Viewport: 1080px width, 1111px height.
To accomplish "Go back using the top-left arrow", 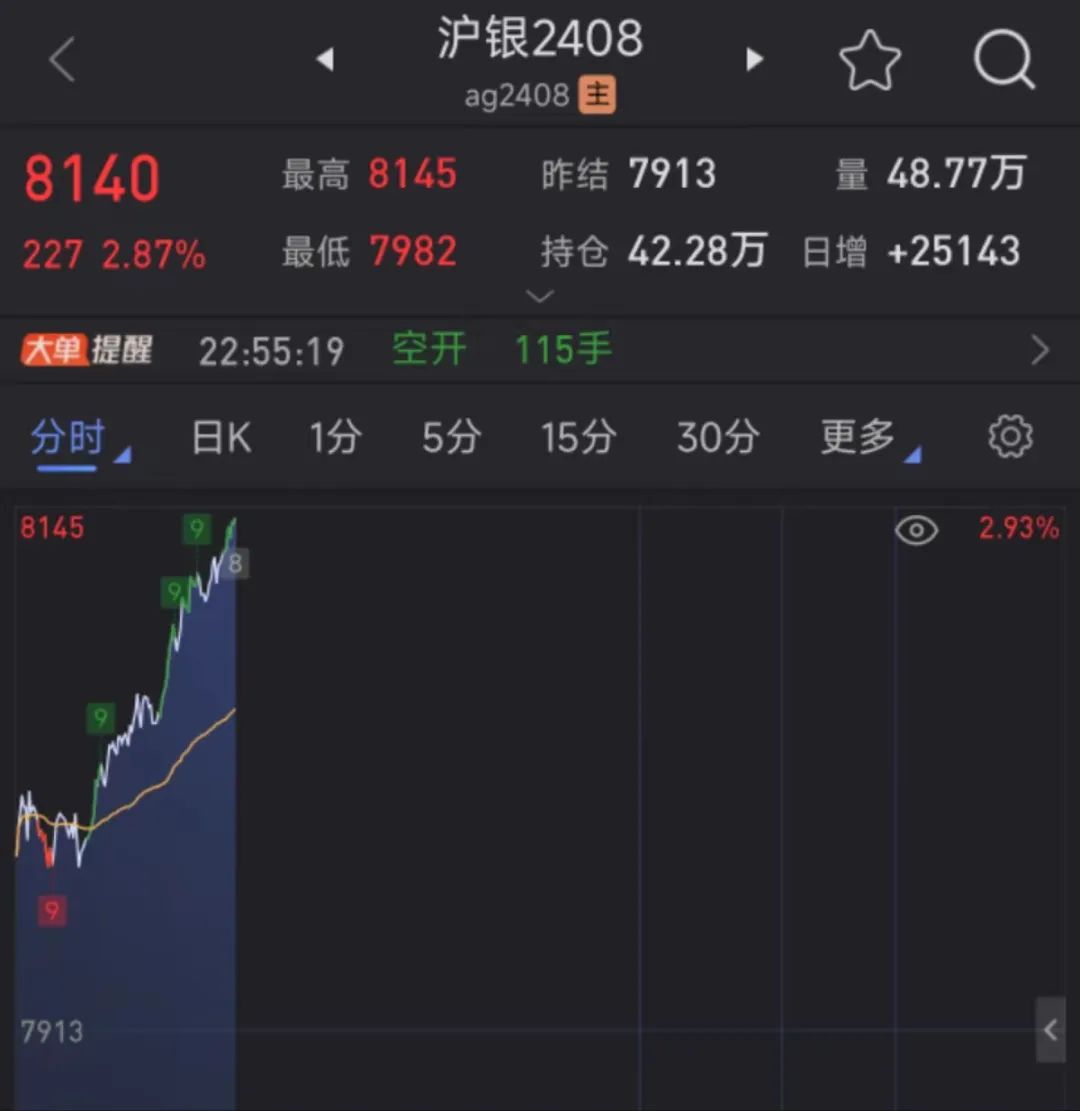I will 62,61.
